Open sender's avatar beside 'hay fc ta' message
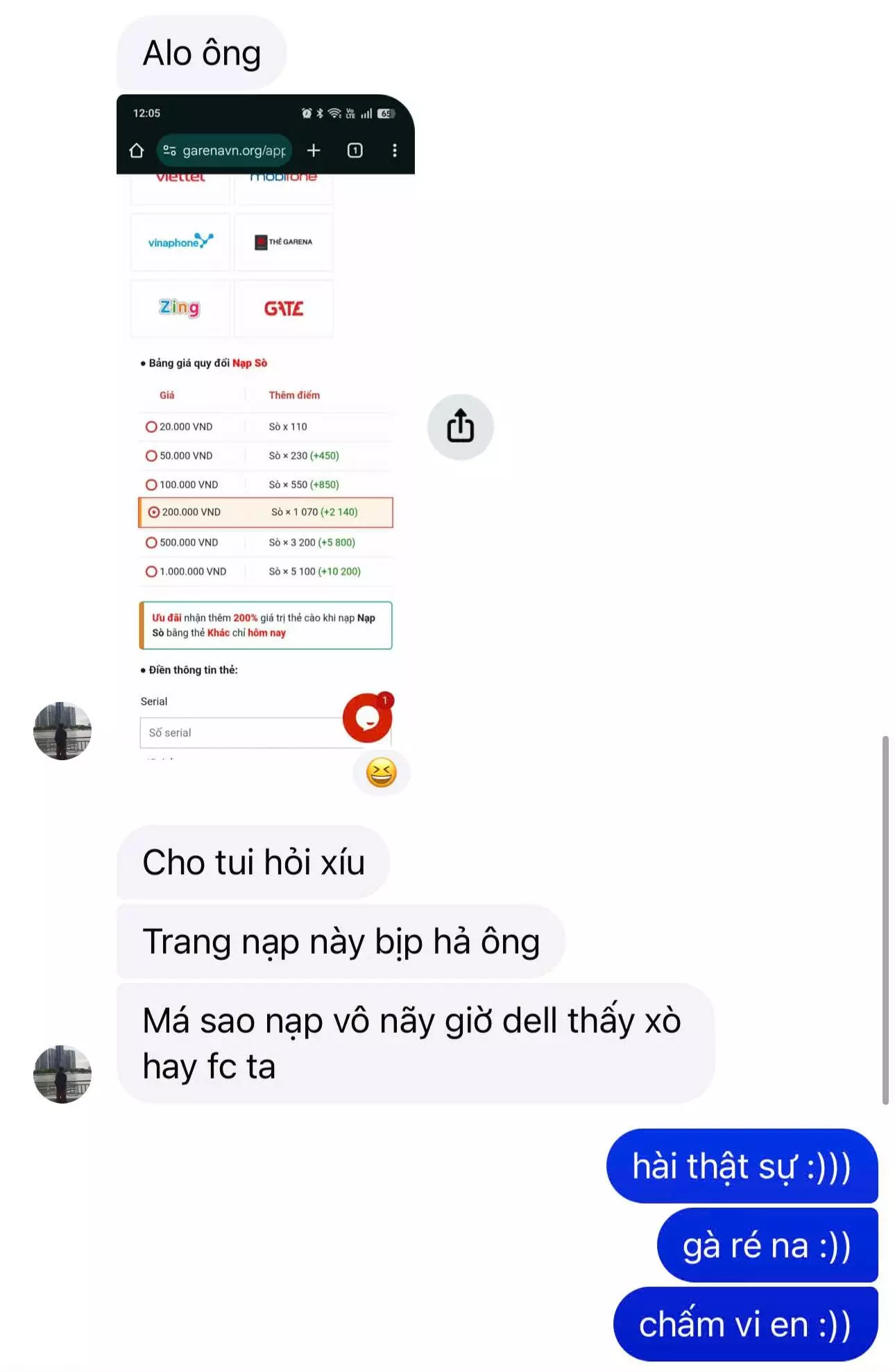Screen dimensions: 895x1372 [x=62, y=1073]
